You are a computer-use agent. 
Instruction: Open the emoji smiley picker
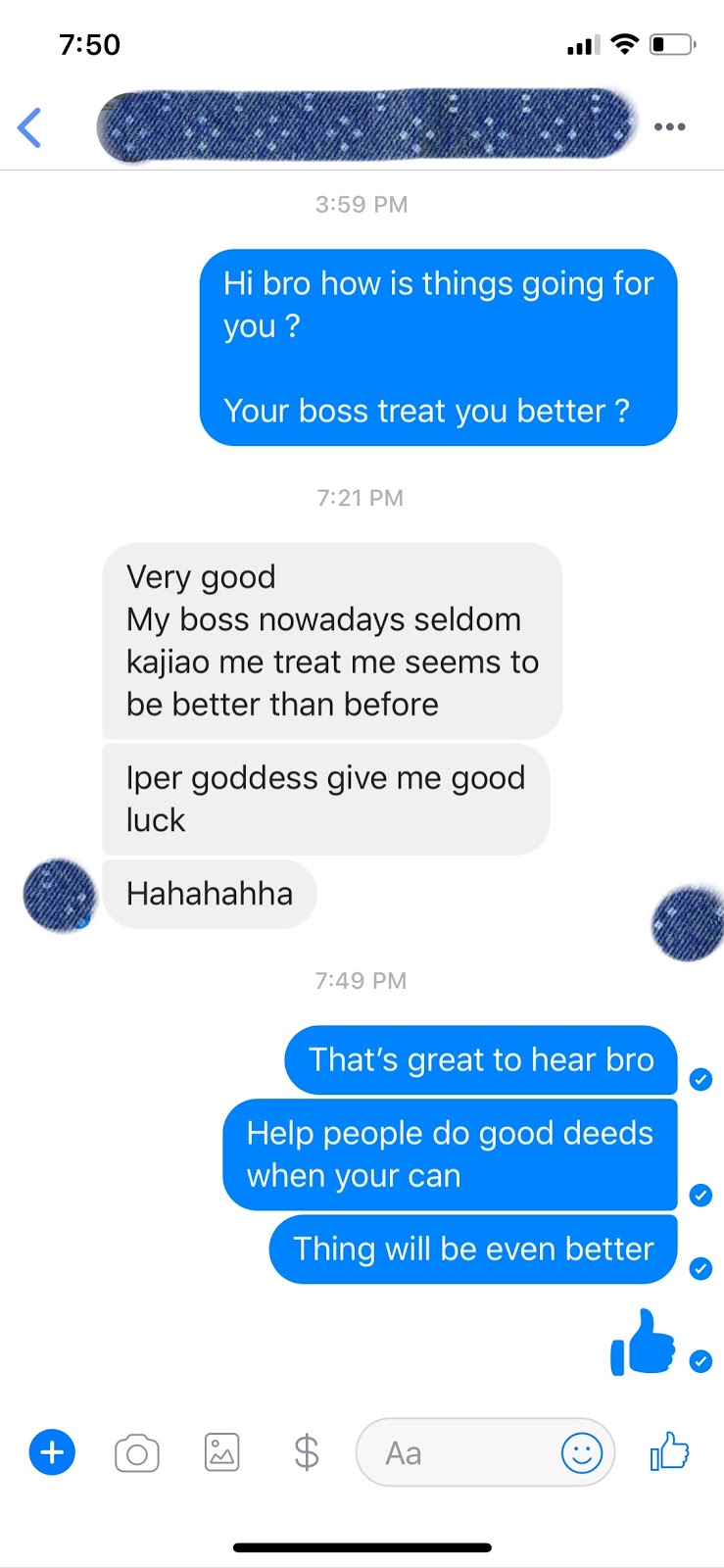pos(581,1452)
